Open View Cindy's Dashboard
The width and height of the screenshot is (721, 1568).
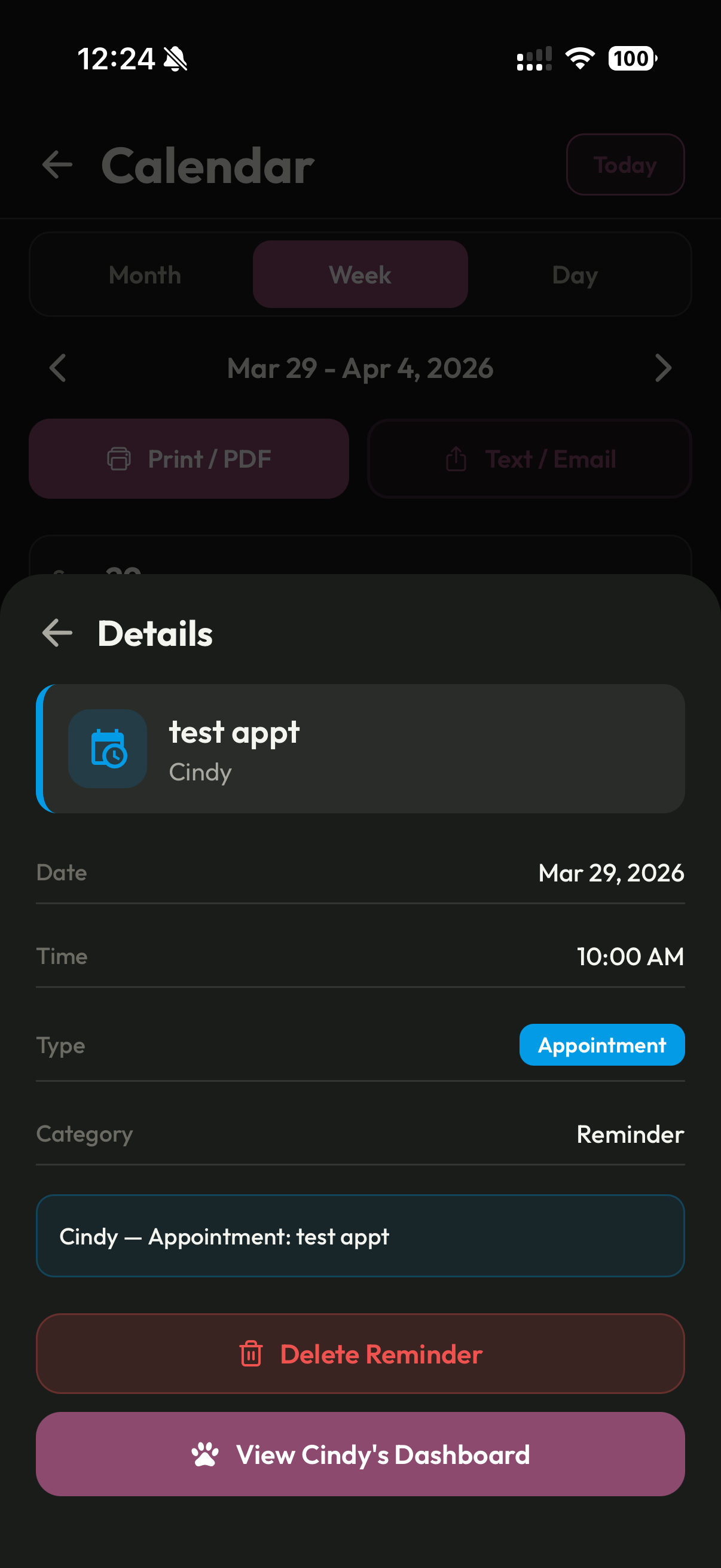(360, 1455)
